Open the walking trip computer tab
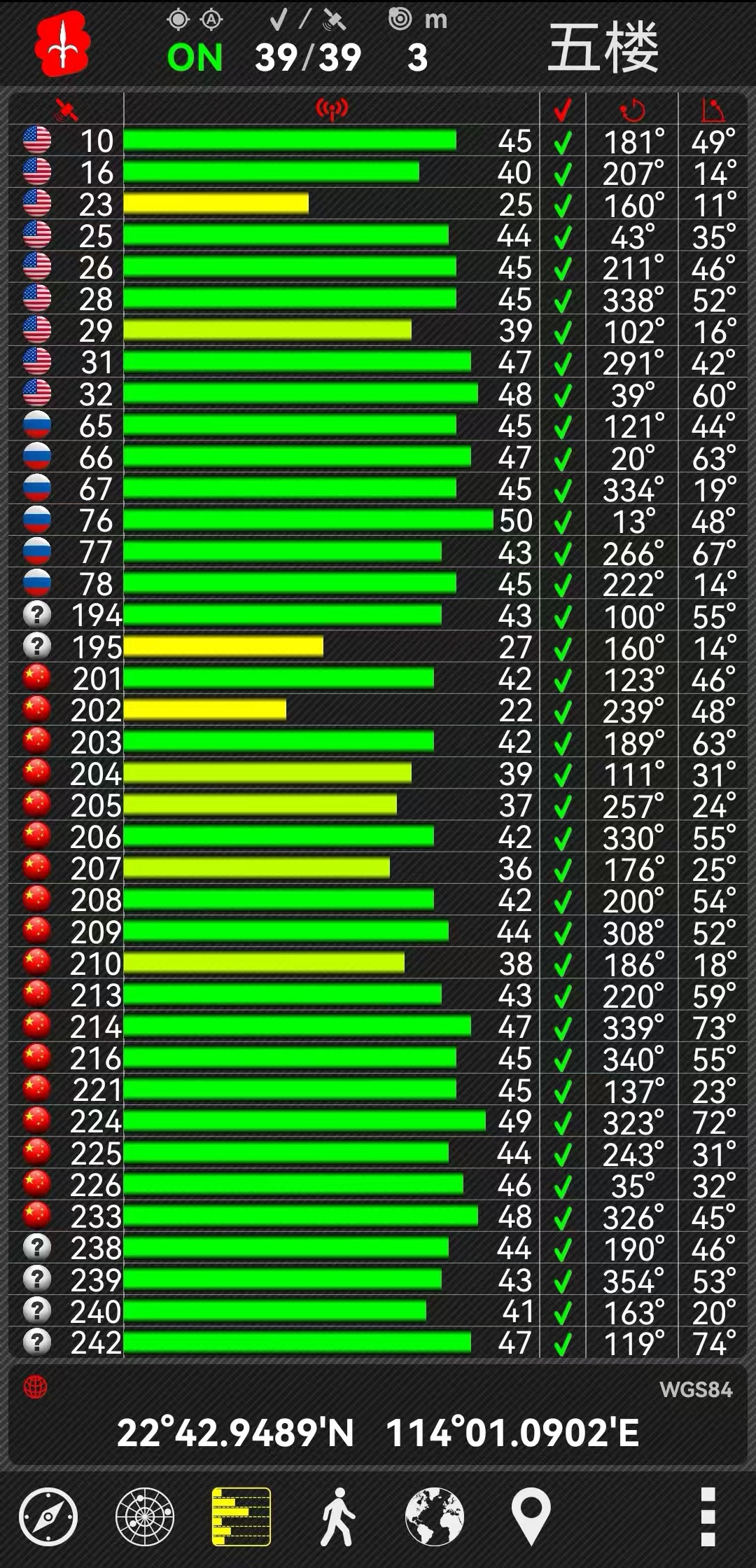This screenshot has height=1568, width=756. tap(338, 1517)
